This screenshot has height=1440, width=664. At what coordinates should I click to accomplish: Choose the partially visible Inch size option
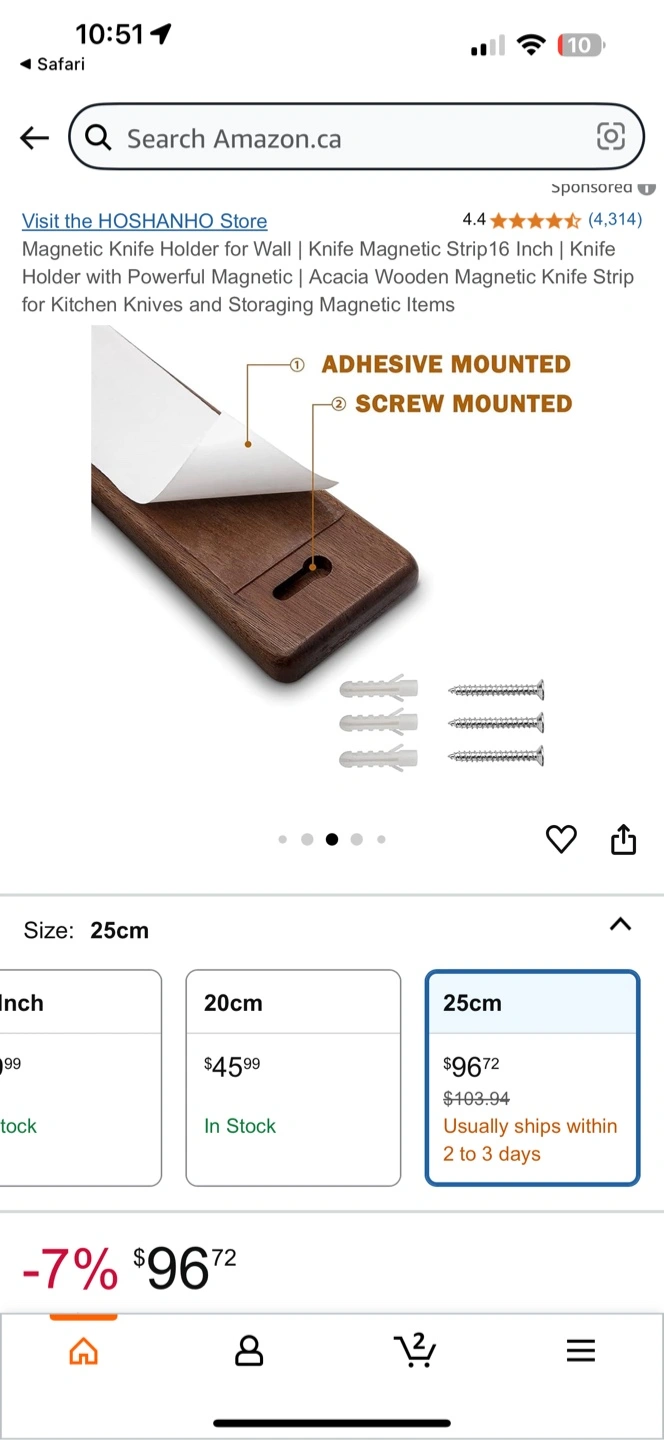(x=80, y=1078)
